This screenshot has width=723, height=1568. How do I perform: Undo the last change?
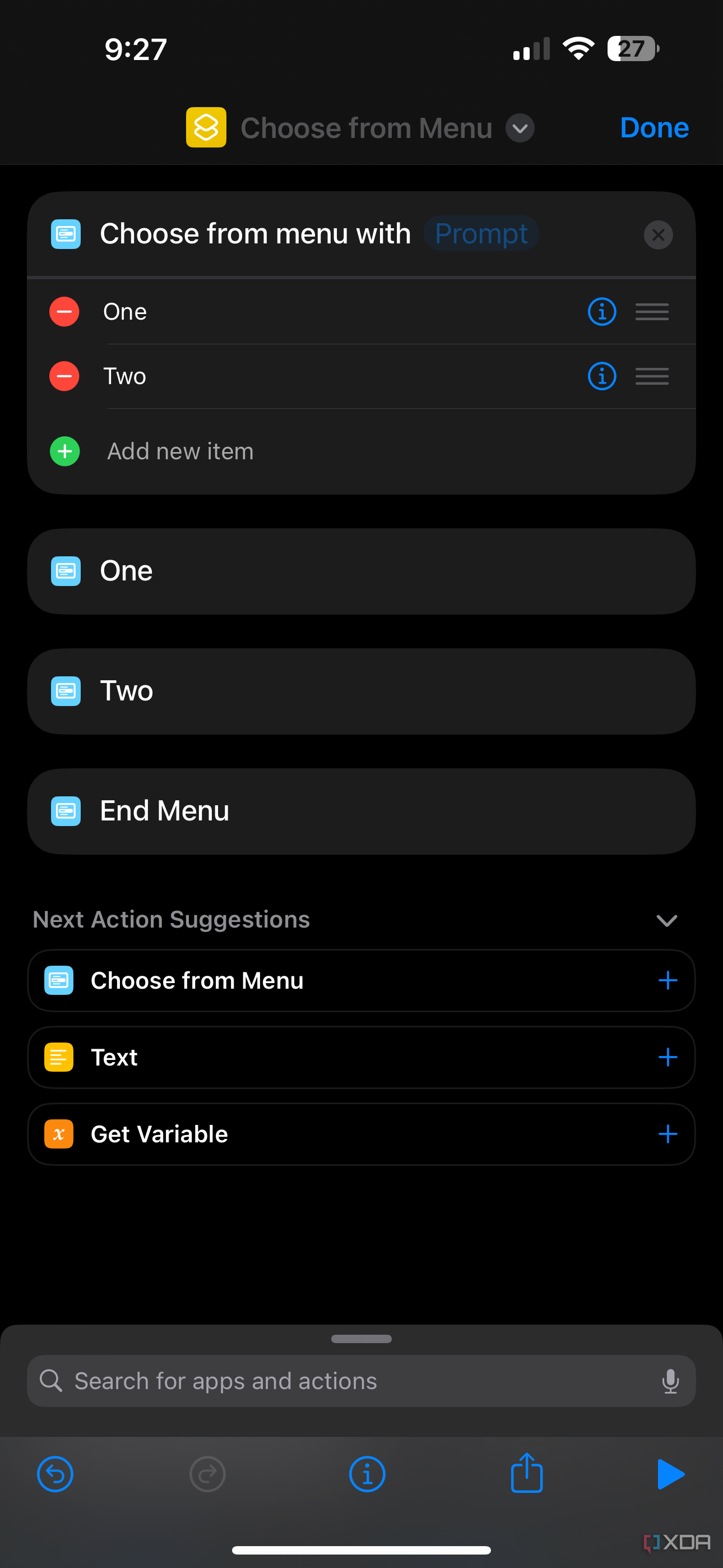[55, 1474]
